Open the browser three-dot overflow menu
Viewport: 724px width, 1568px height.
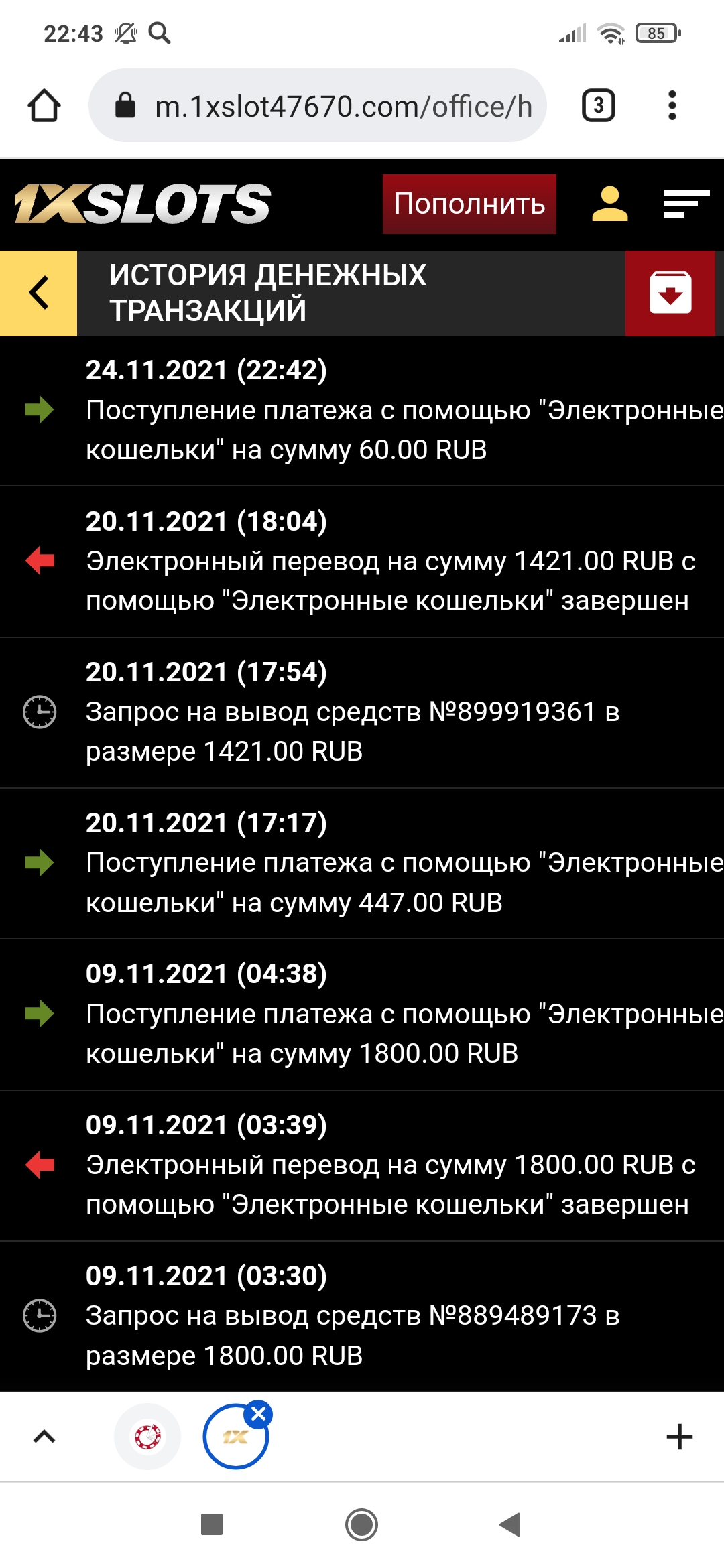(x=672, y=106)
